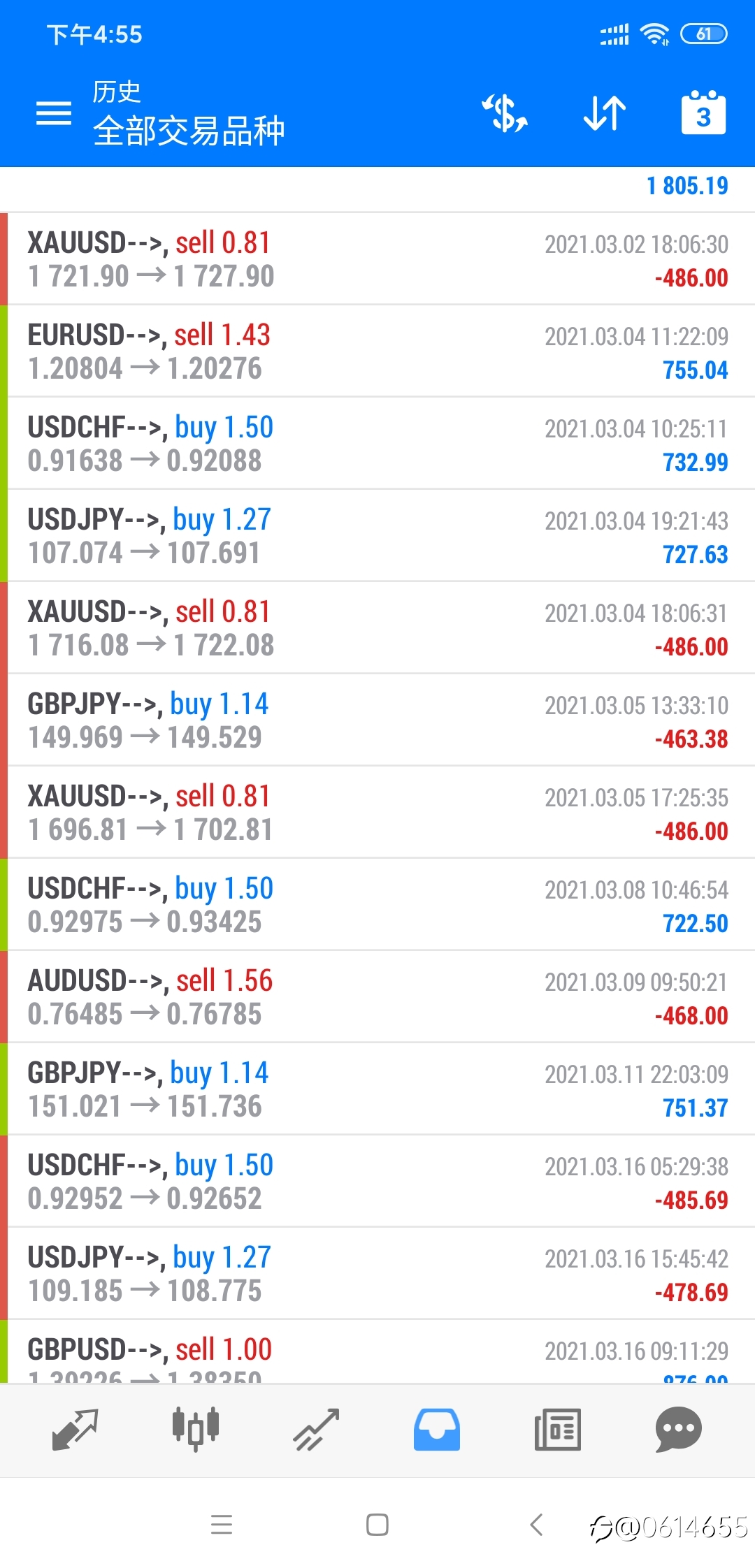Switch to the Chart candlestick tab
Viewport: 755px width, 1568px height.
point(196,1430)
